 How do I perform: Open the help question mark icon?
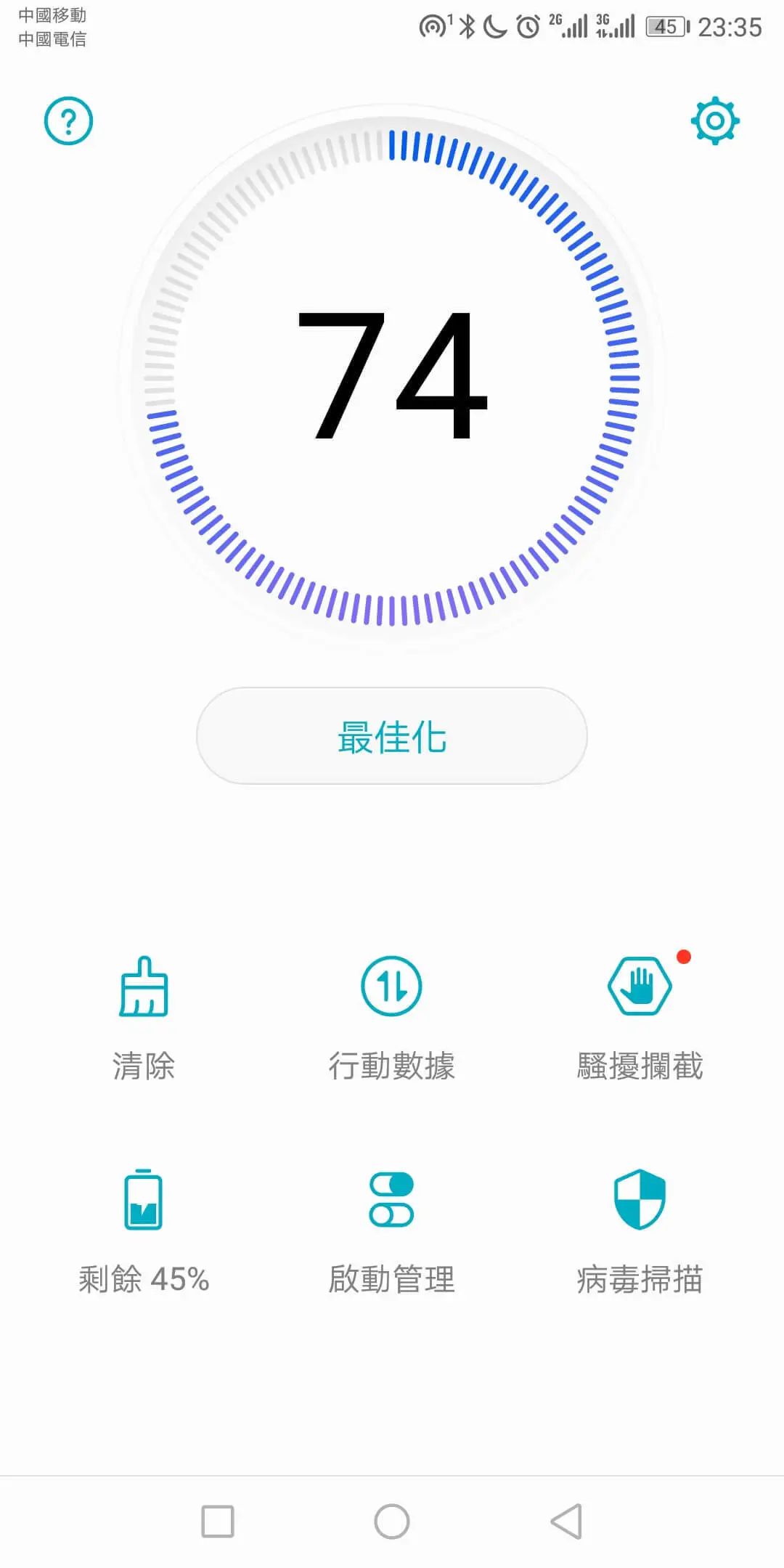68,121
